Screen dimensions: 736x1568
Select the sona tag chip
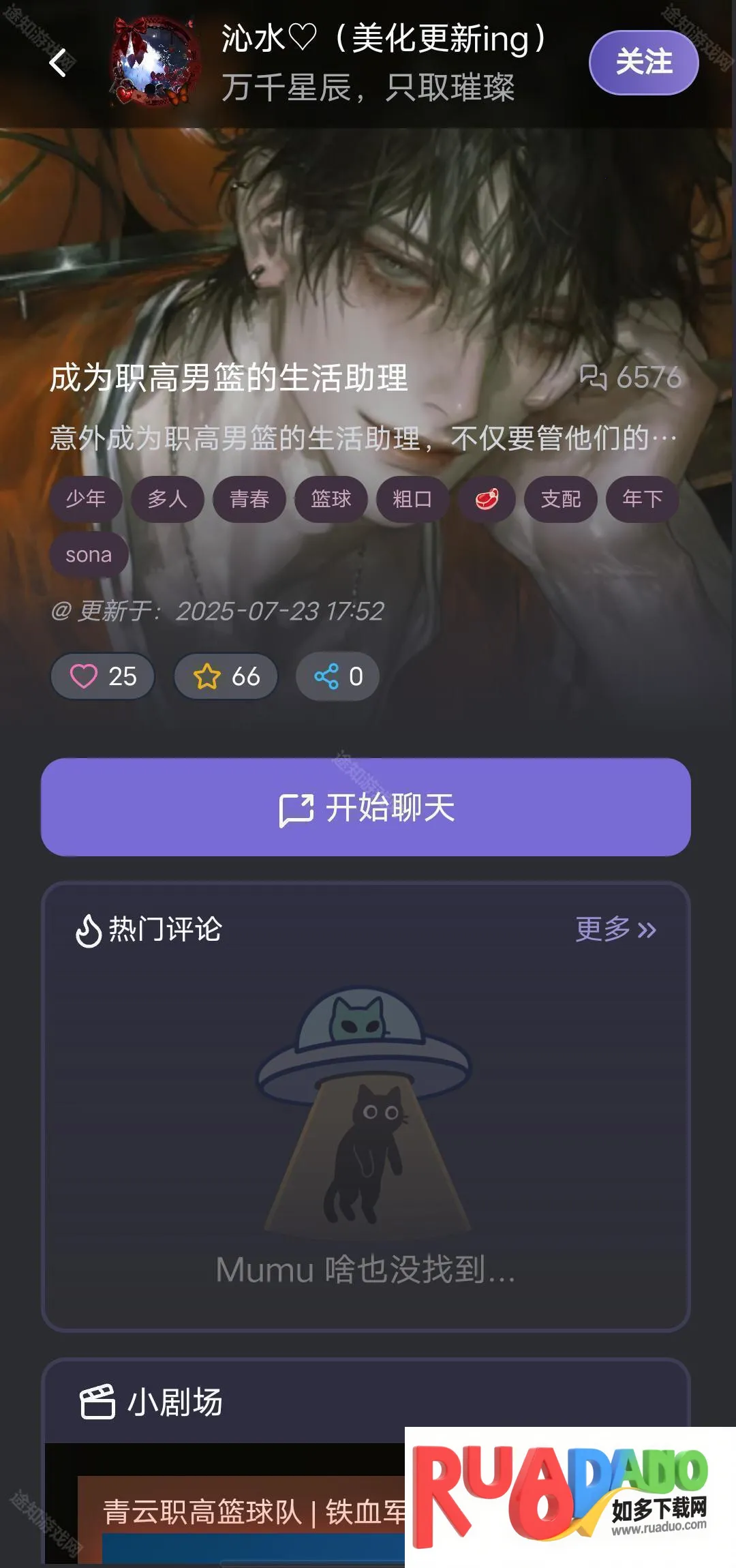click(89, 555)
